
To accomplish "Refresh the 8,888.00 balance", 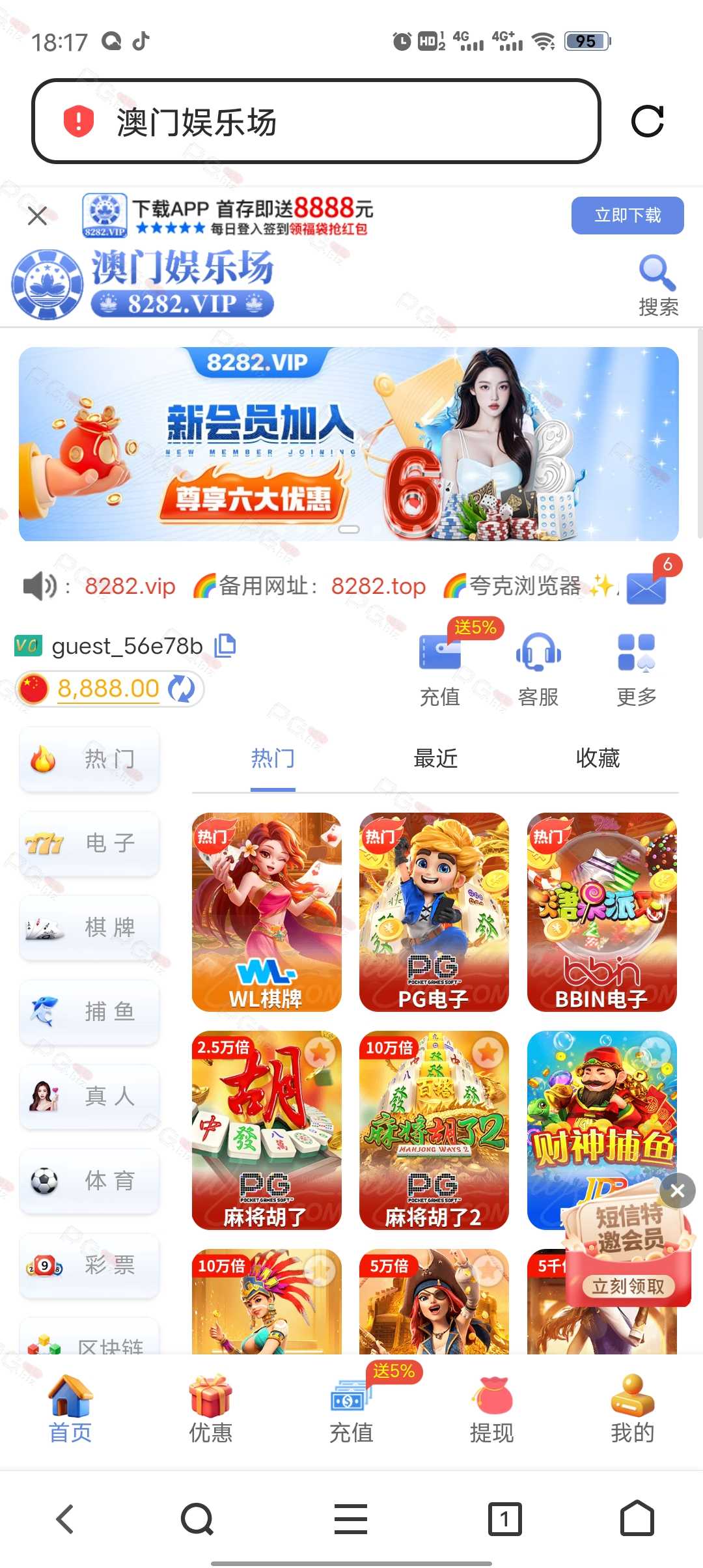I will point(182,689).
